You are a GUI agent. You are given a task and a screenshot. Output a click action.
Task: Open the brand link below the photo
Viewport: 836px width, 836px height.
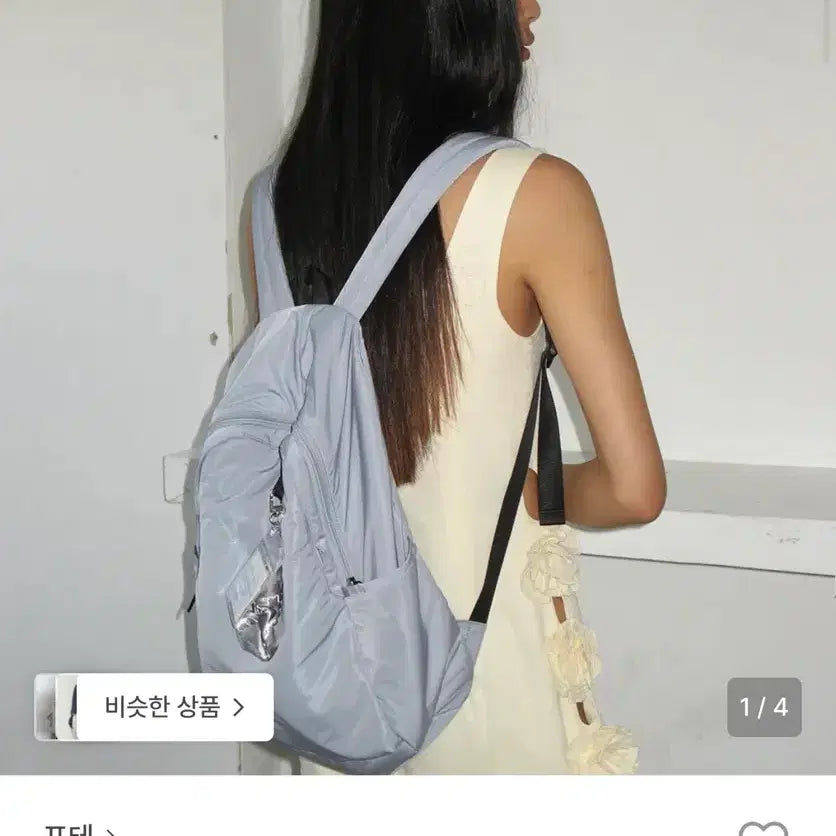pos(80,830)
